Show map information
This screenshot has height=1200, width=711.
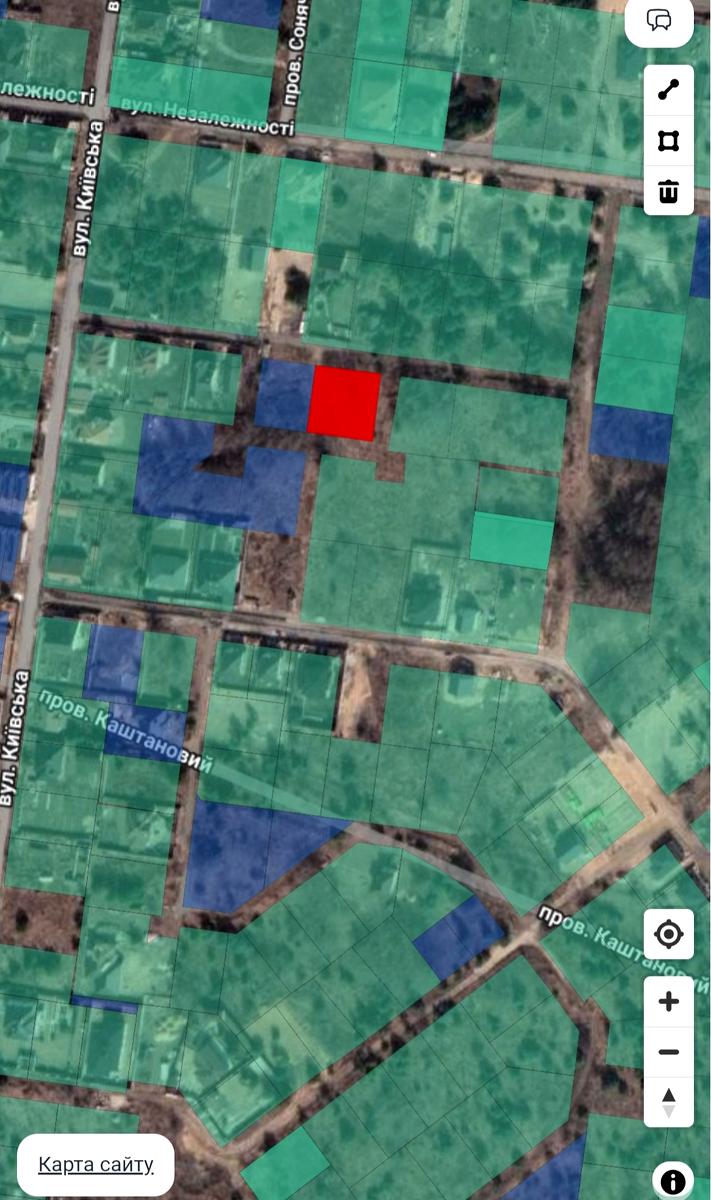[x=673, y=1181]
